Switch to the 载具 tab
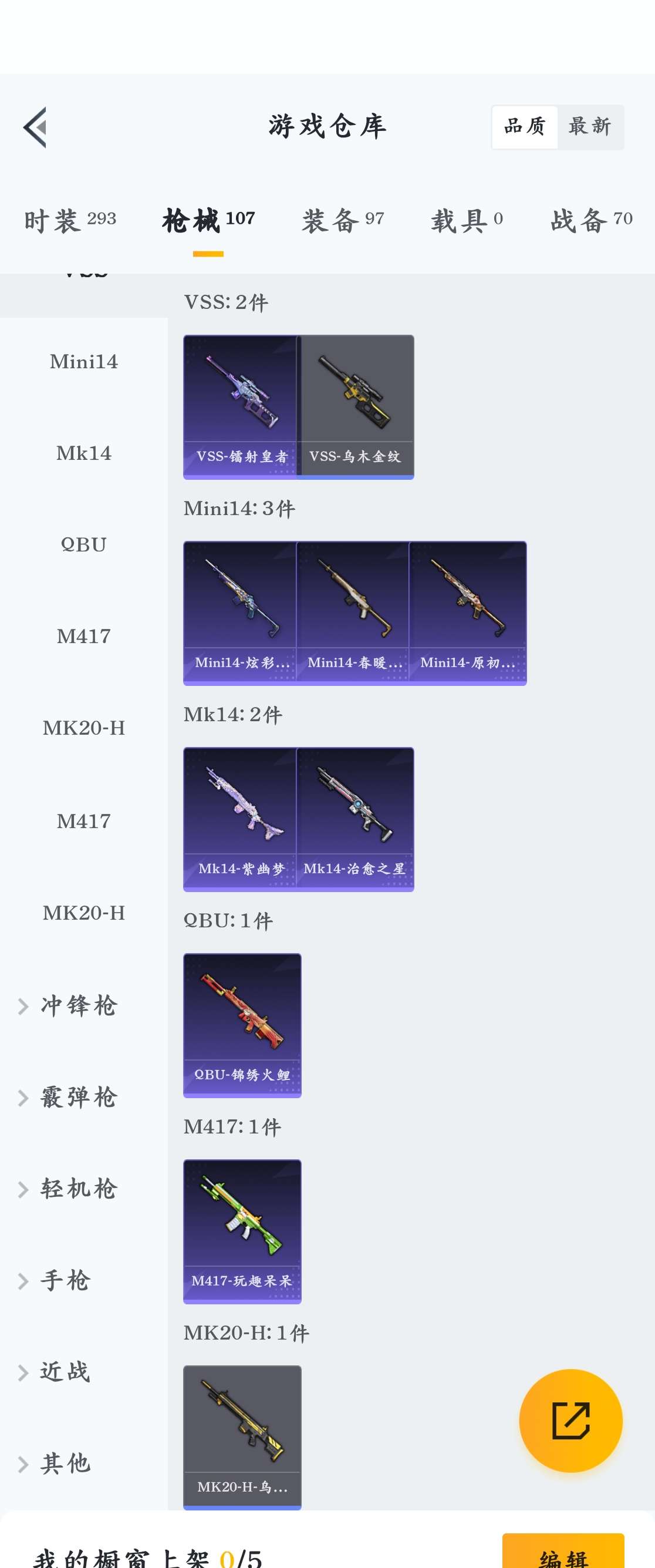Viewport: 655px width, 1568px height. pyautogui.click(x=467, y=220)
